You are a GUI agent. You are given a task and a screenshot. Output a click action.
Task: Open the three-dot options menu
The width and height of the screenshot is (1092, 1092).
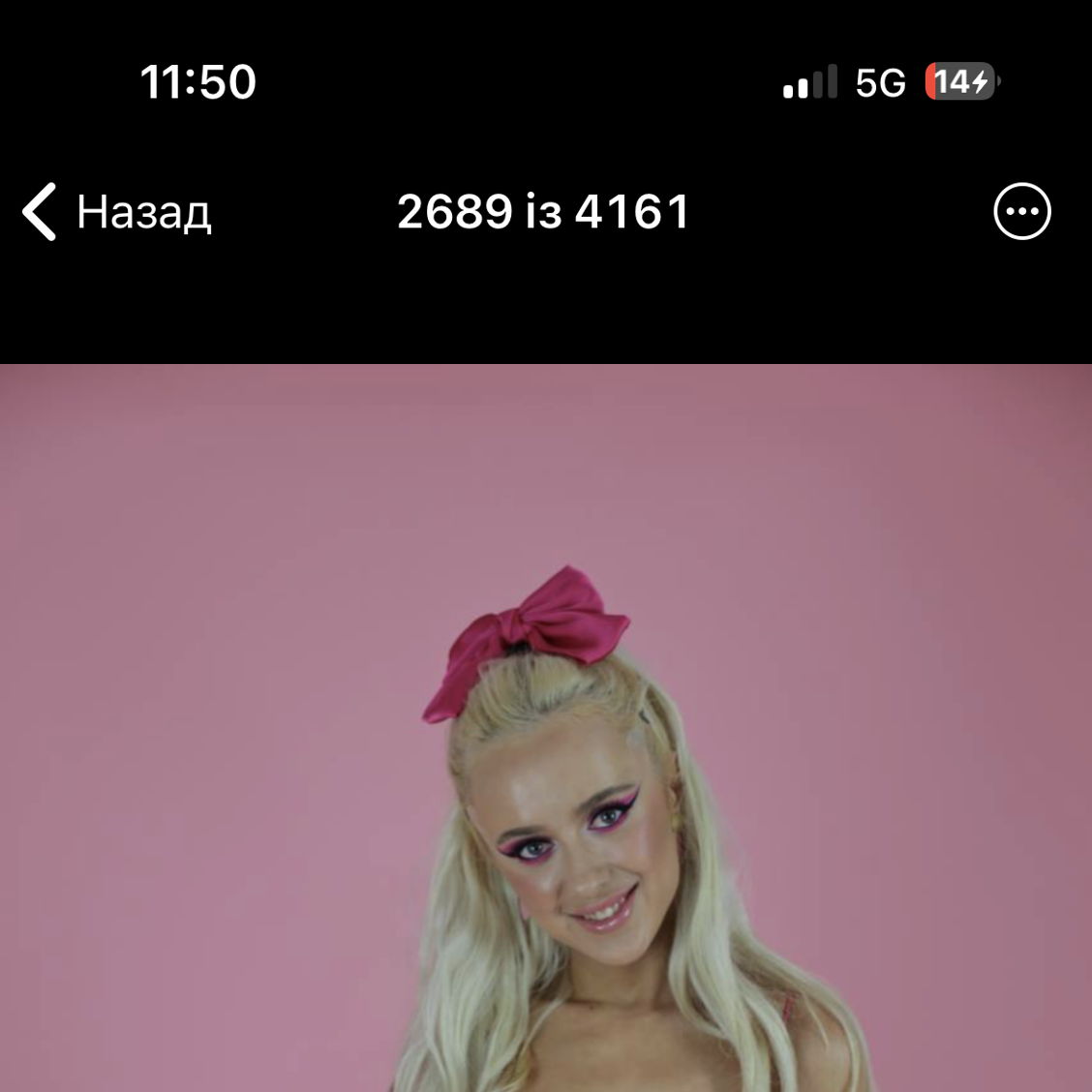click(x=1022, y=211)
